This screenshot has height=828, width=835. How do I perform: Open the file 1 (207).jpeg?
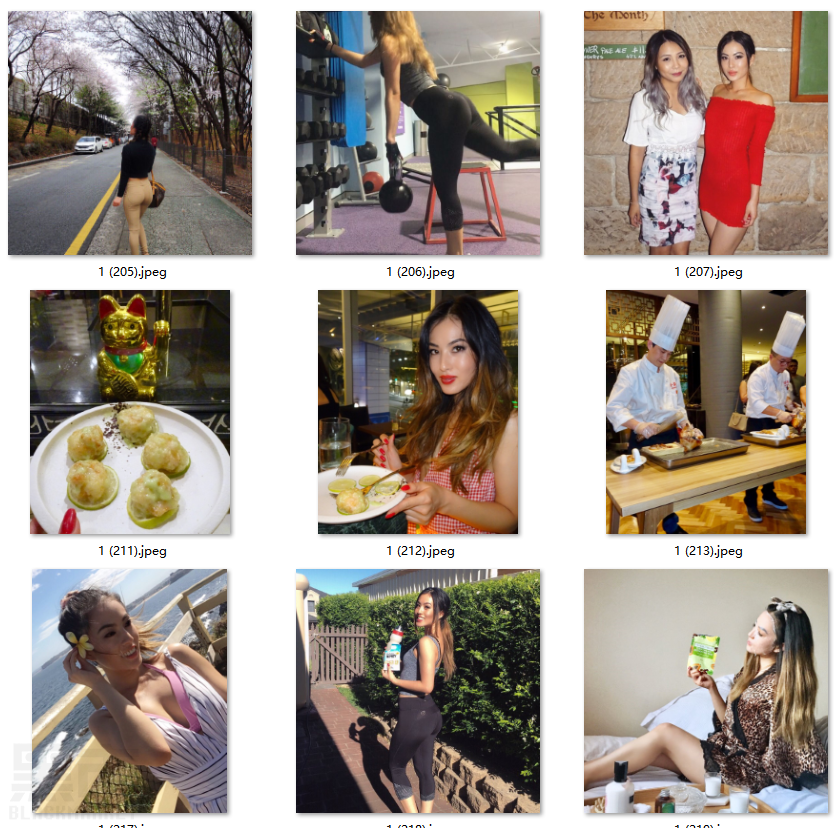[706, 133]
